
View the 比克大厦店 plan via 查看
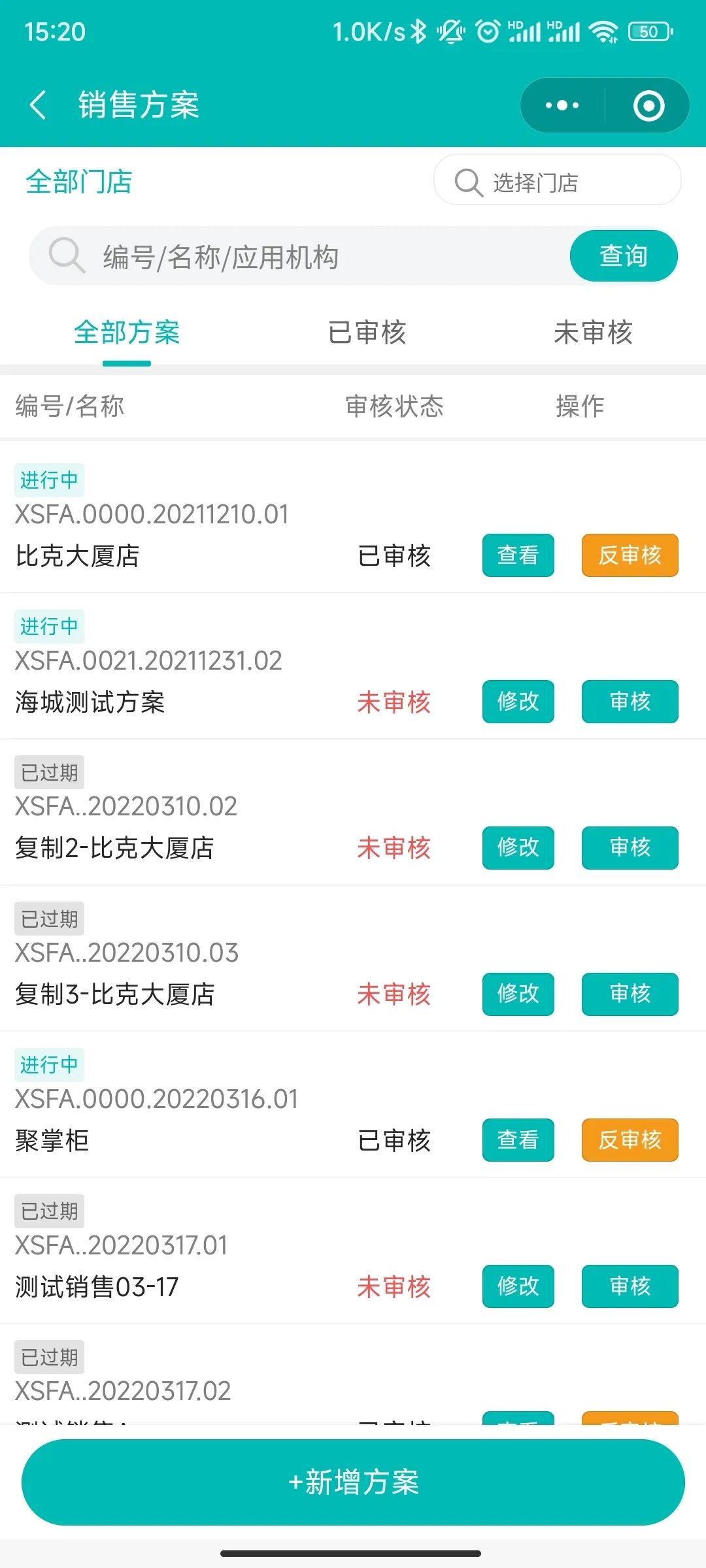pos(518,555)
